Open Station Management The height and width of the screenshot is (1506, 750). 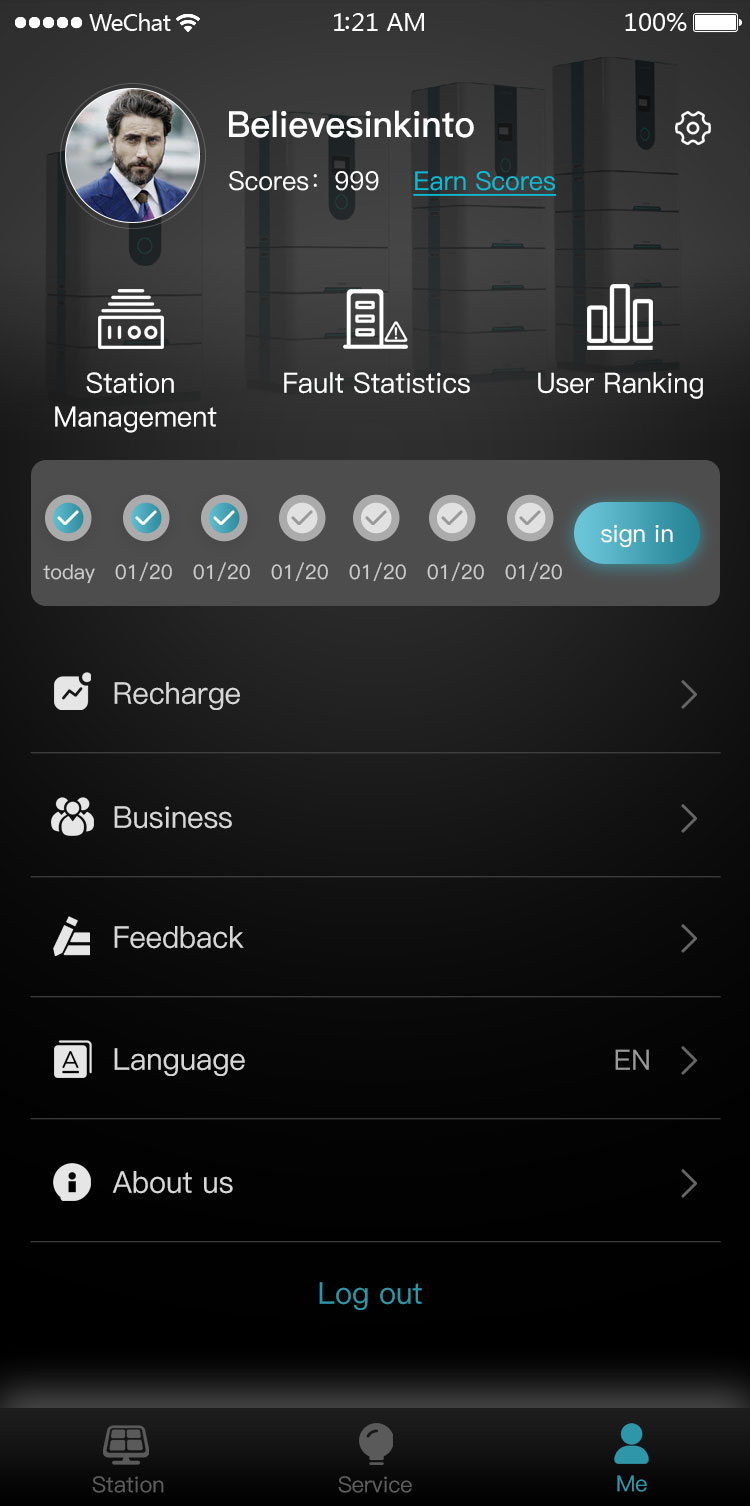click(132, 357)
